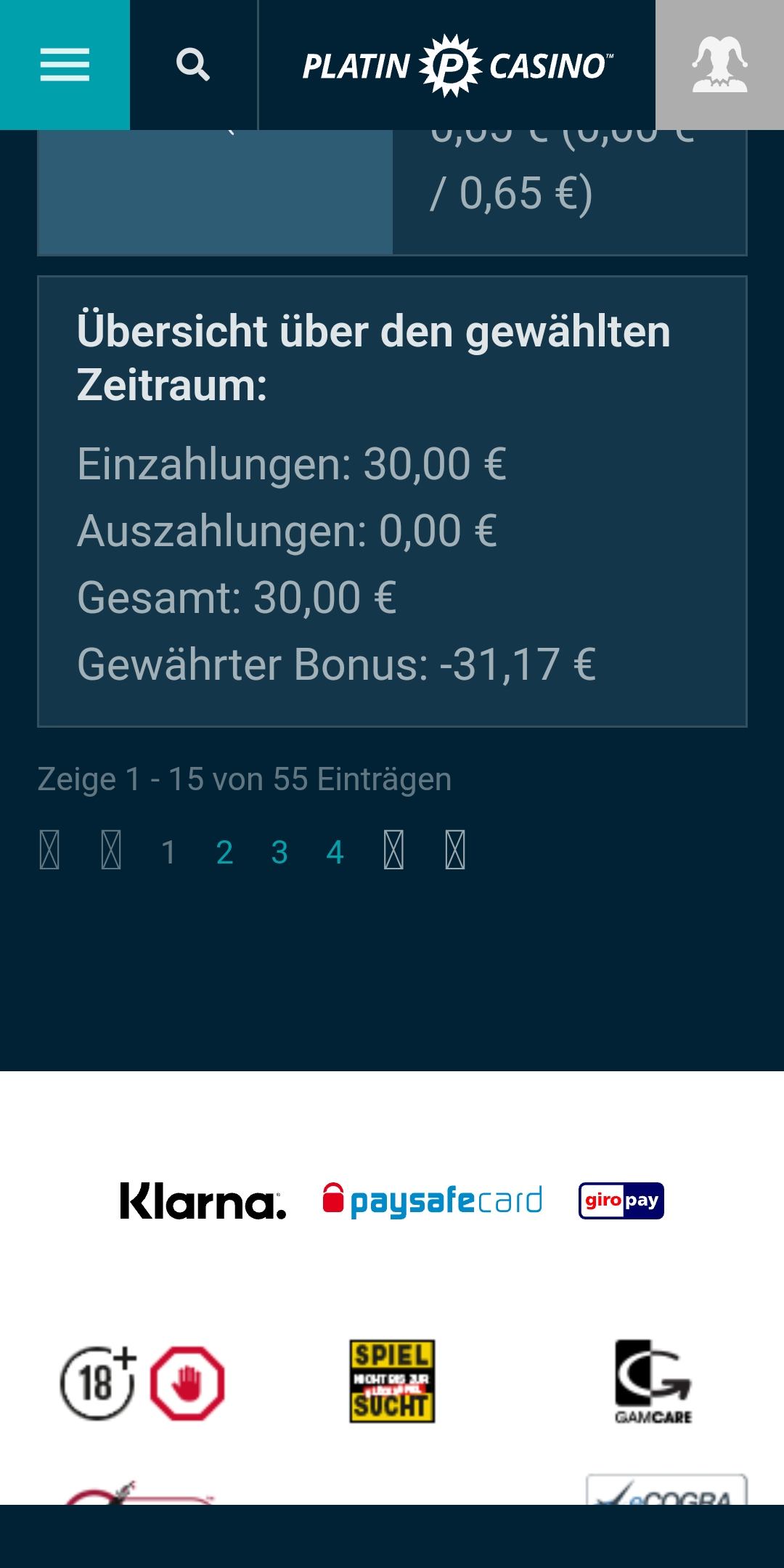Open the hamburger navigation menu
784x1568 pixels.
[x=65, y=65]
